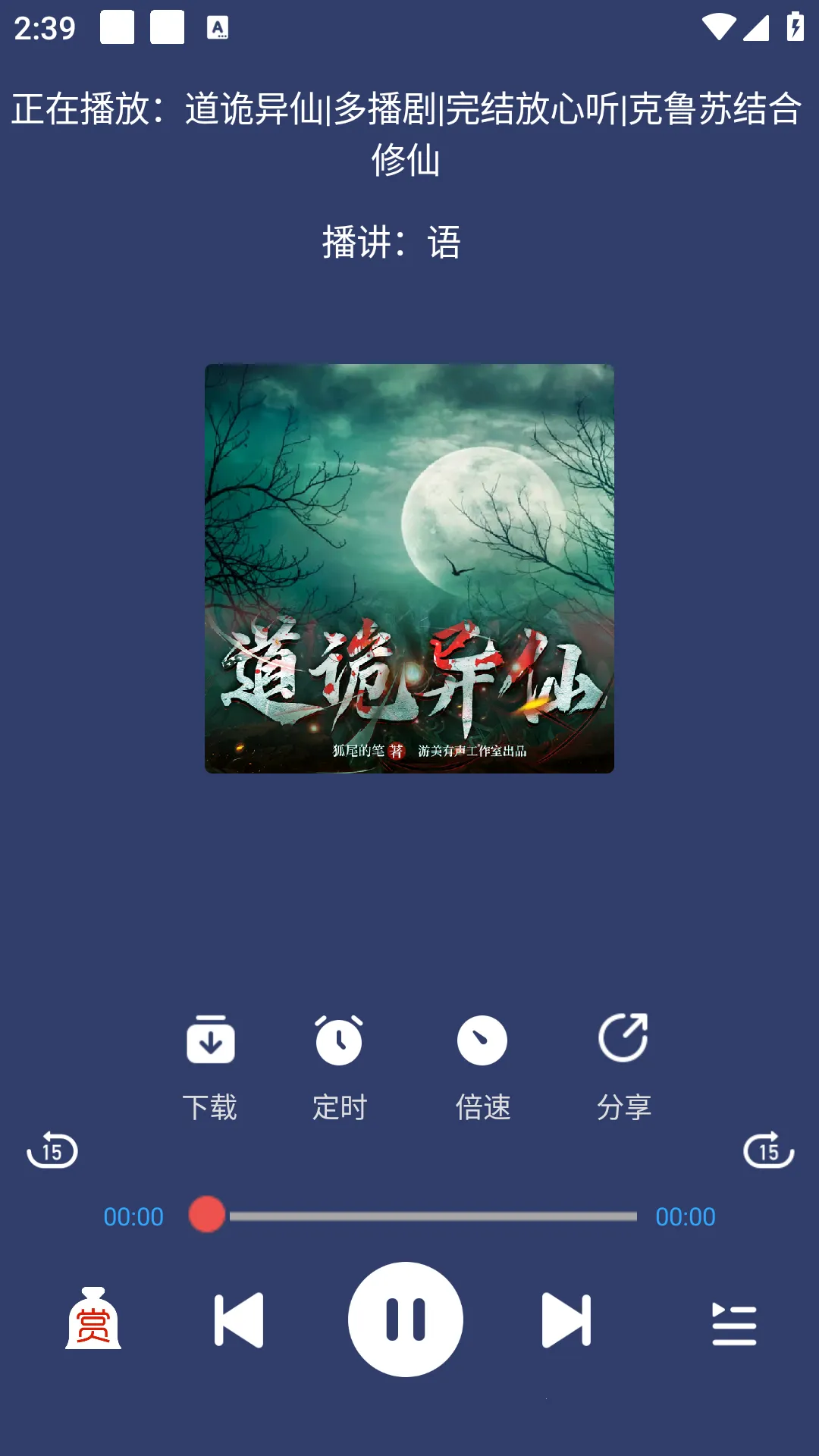The width and height of the screenshot is (819, 1456).
Task: Tap the playback progress bar
Action: [432, 1216]
